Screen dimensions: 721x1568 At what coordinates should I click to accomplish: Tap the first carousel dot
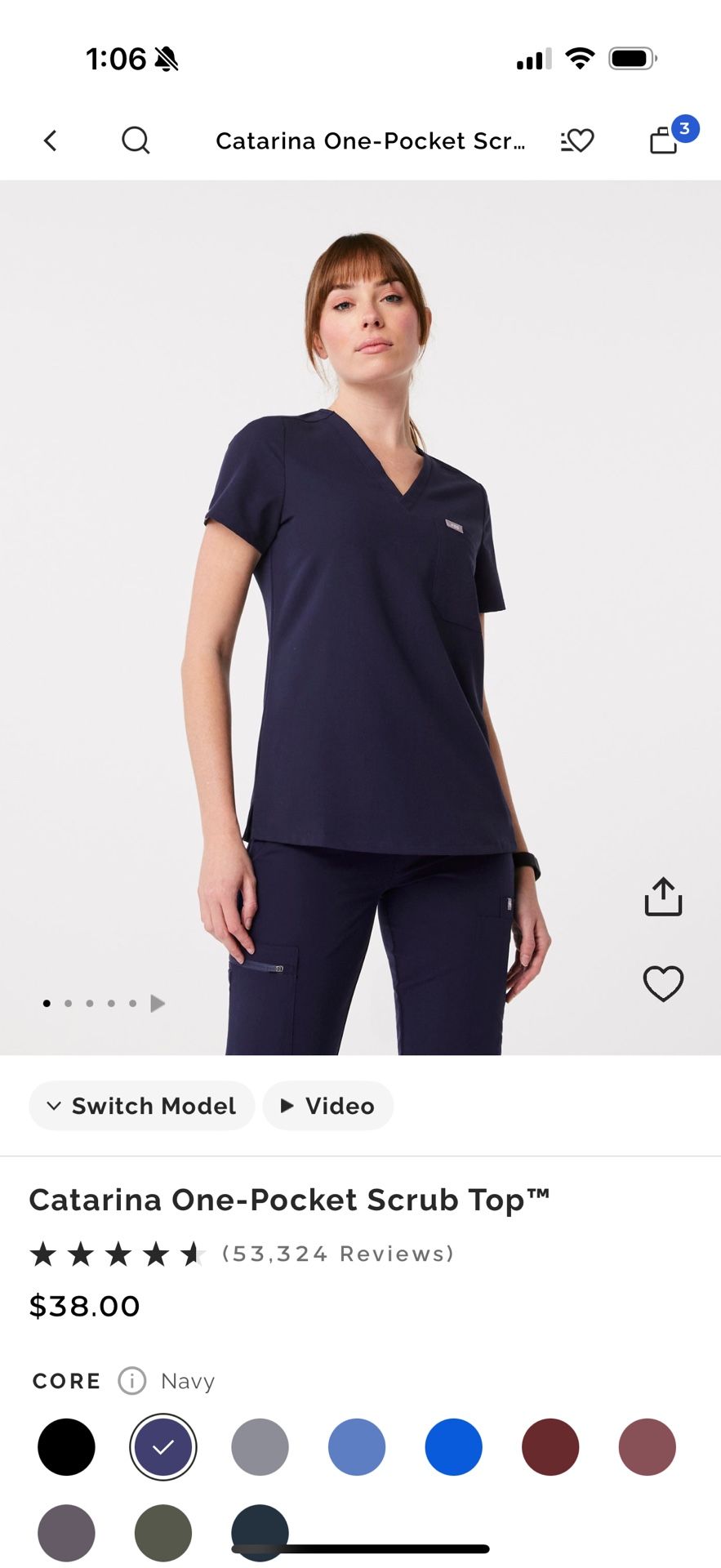[x=47, y=1003]
